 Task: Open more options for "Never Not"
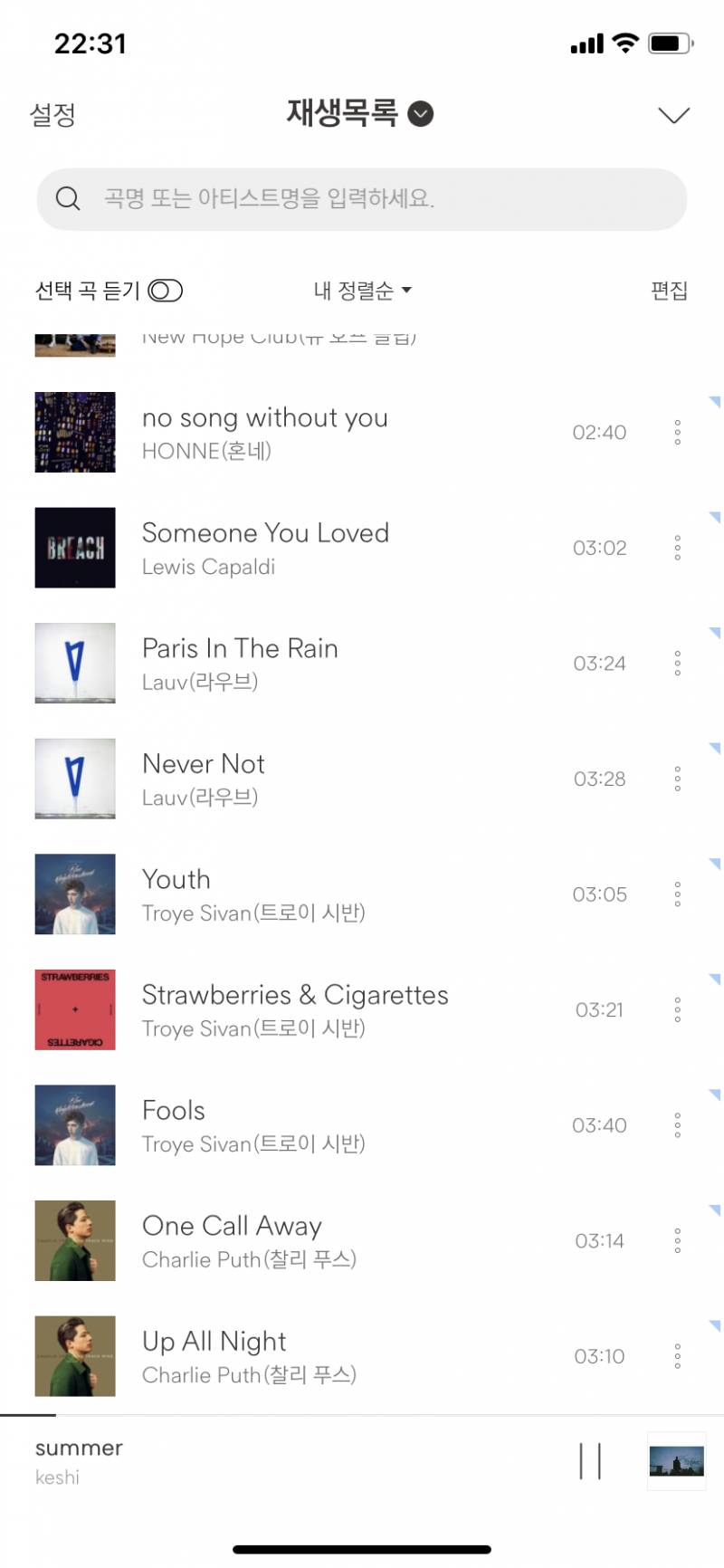pos(677,779)
